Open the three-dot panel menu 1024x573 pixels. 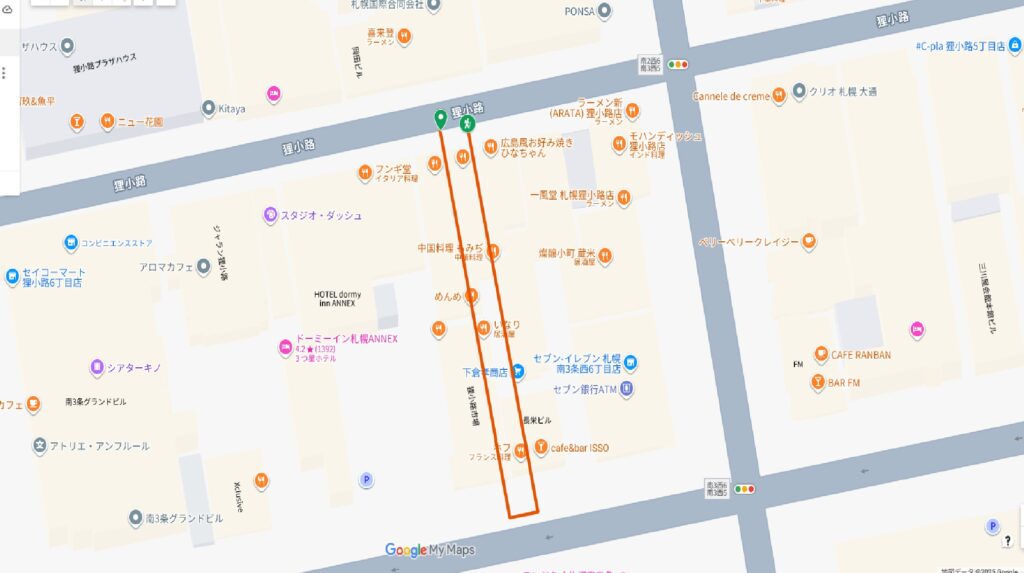pos(4,74)
